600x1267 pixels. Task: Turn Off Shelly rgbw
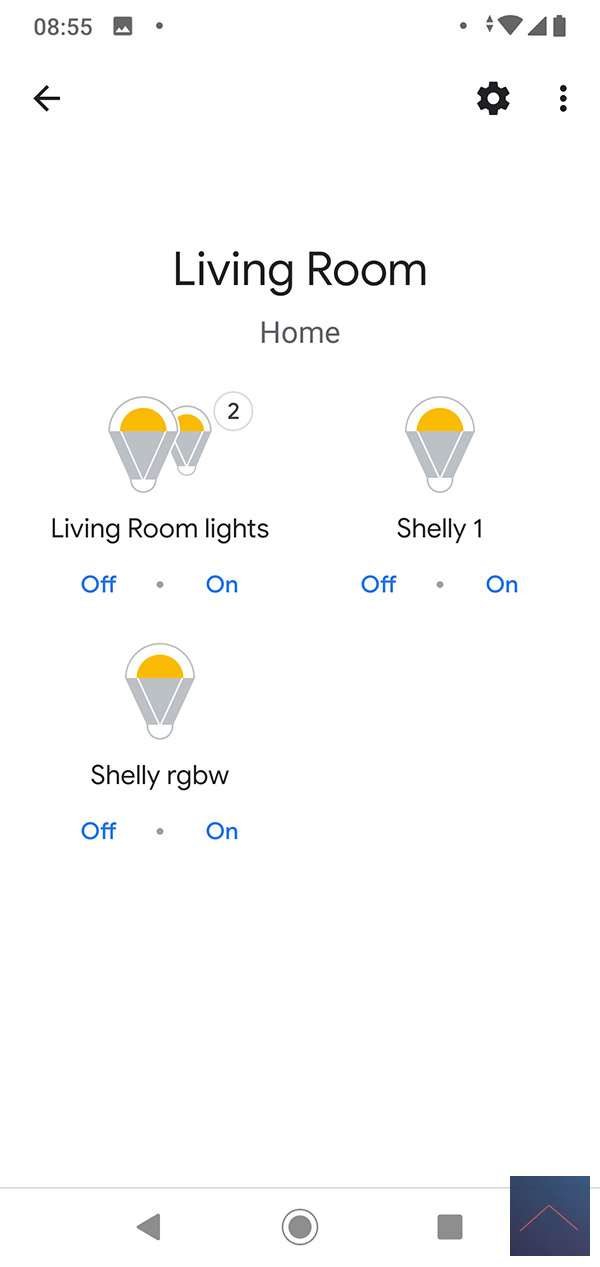[98, 831]
